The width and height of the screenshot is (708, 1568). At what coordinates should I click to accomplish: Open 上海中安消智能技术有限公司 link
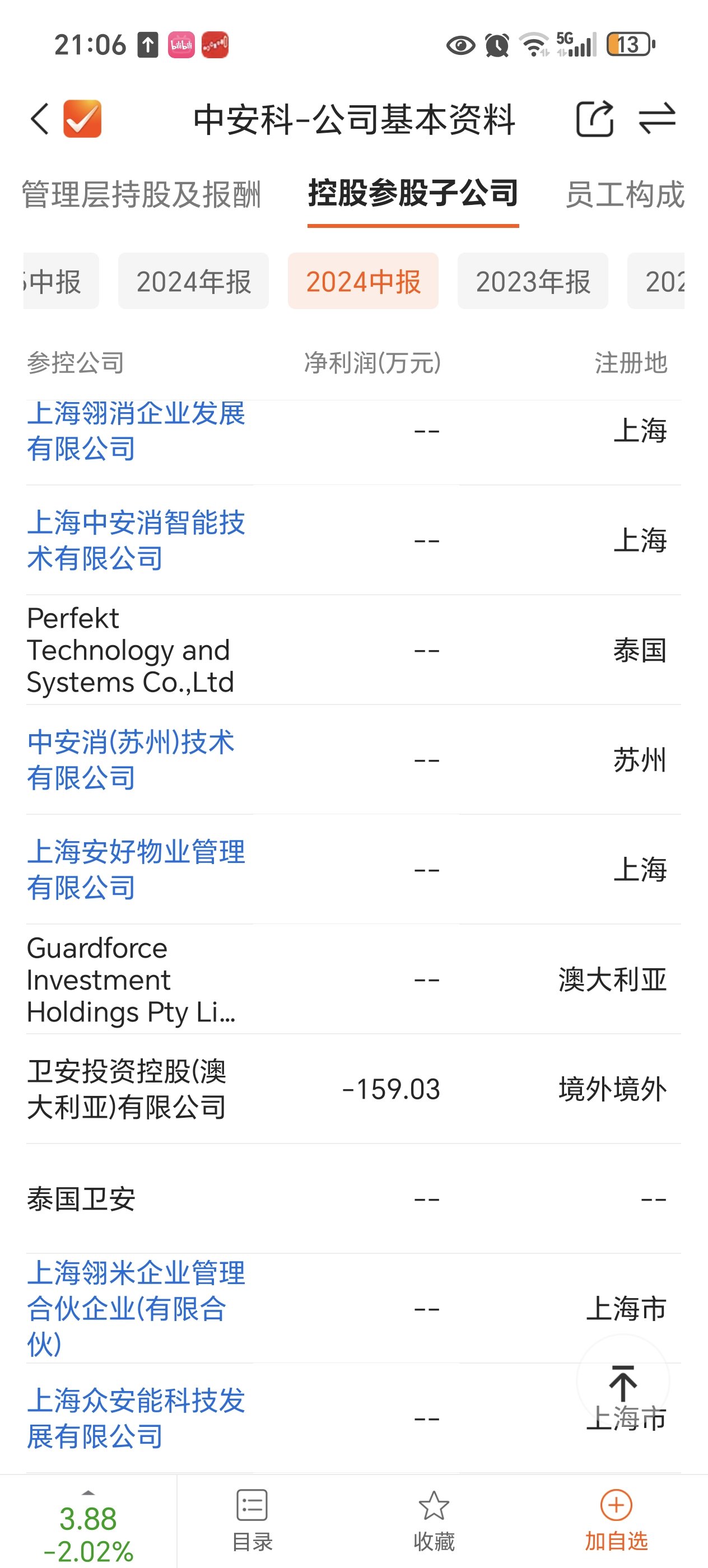coord(136,540)
